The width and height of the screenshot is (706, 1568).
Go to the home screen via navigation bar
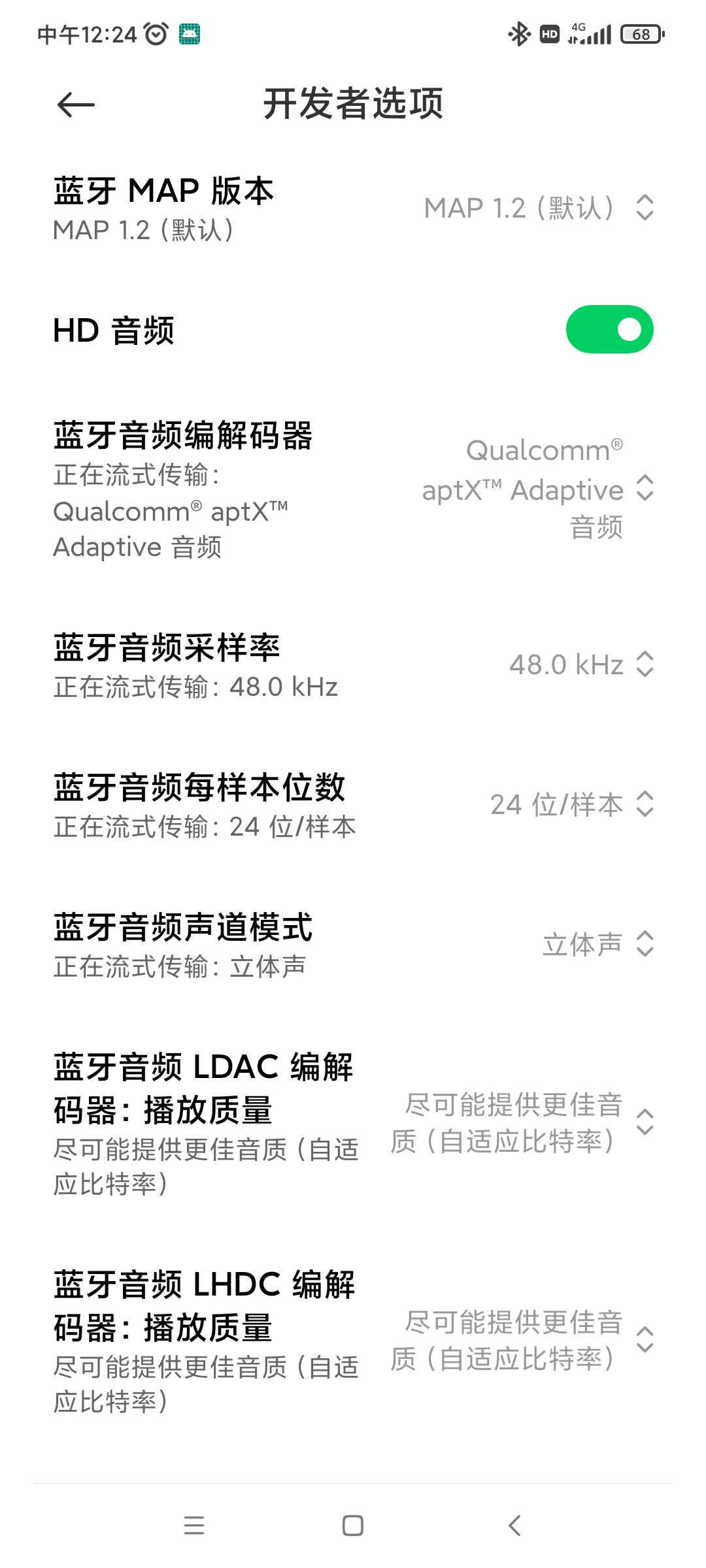[353, 1526]
